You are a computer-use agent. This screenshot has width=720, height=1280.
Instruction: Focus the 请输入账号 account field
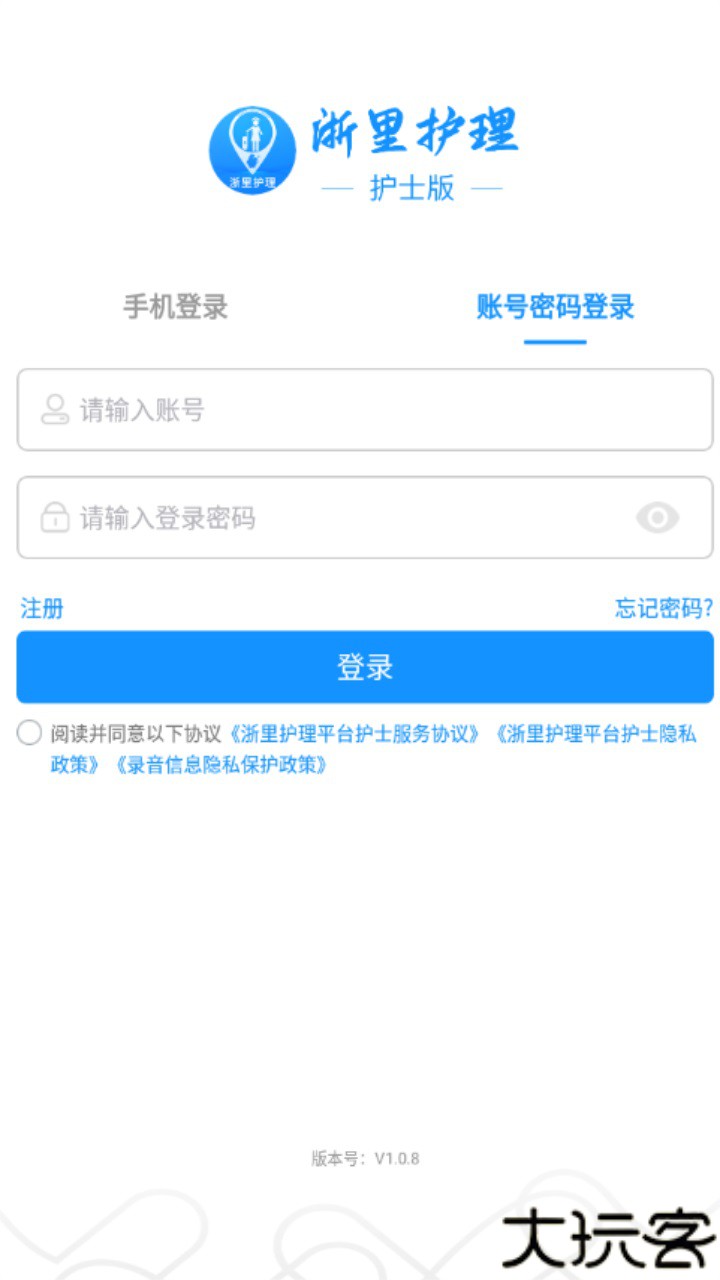coord(365,410)
